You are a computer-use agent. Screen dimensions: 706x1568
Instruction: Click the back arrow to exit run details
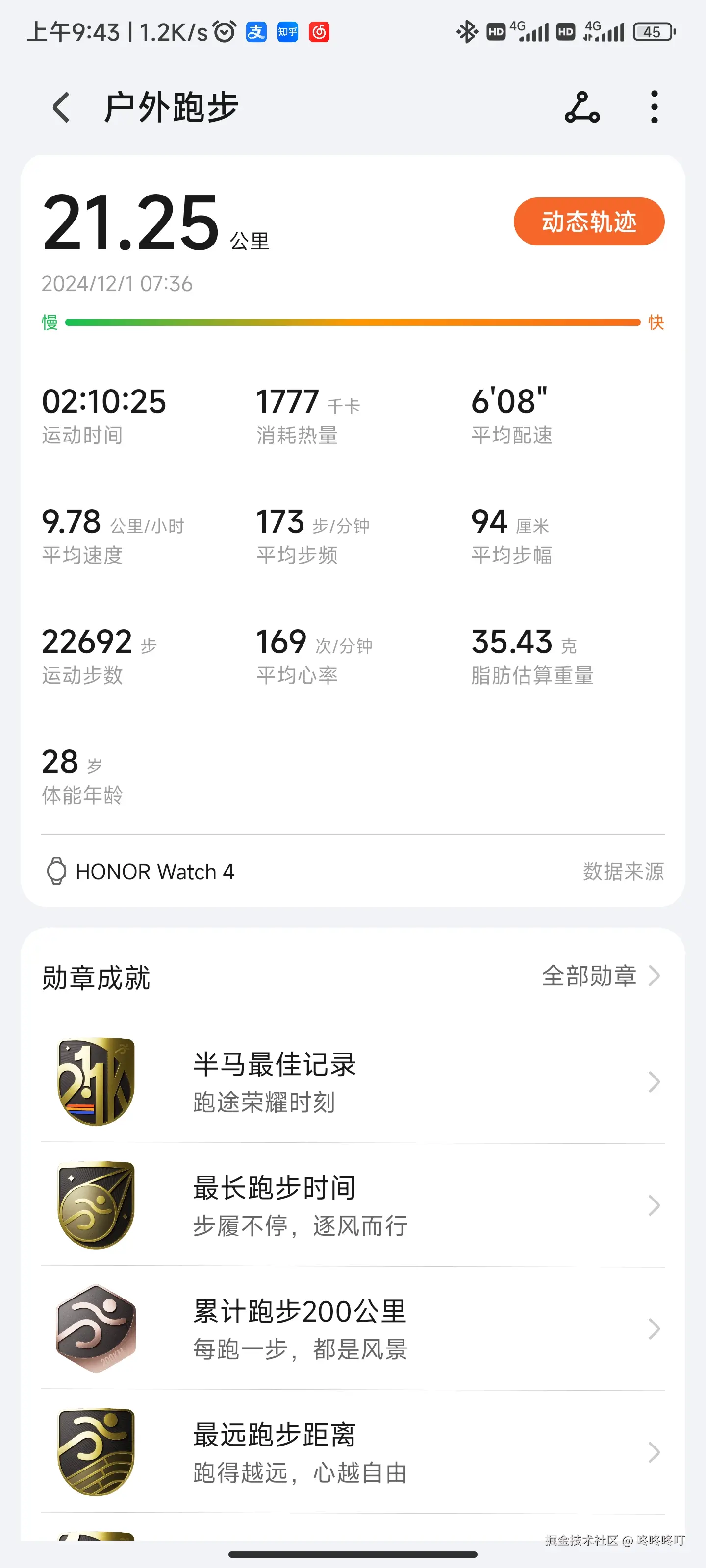[x=60, y=106]
